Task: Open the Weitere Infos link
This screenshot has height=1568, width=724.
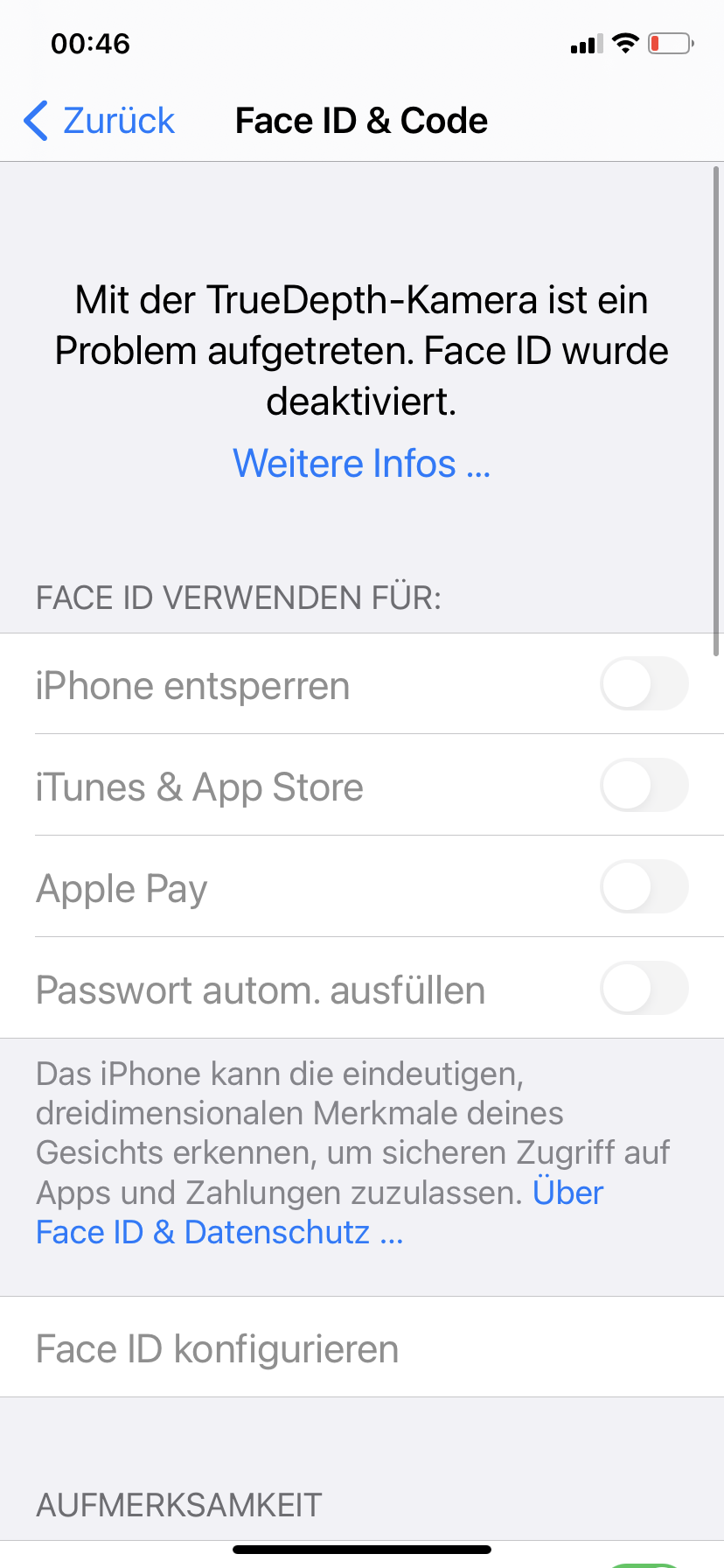Action: (361, 463)
